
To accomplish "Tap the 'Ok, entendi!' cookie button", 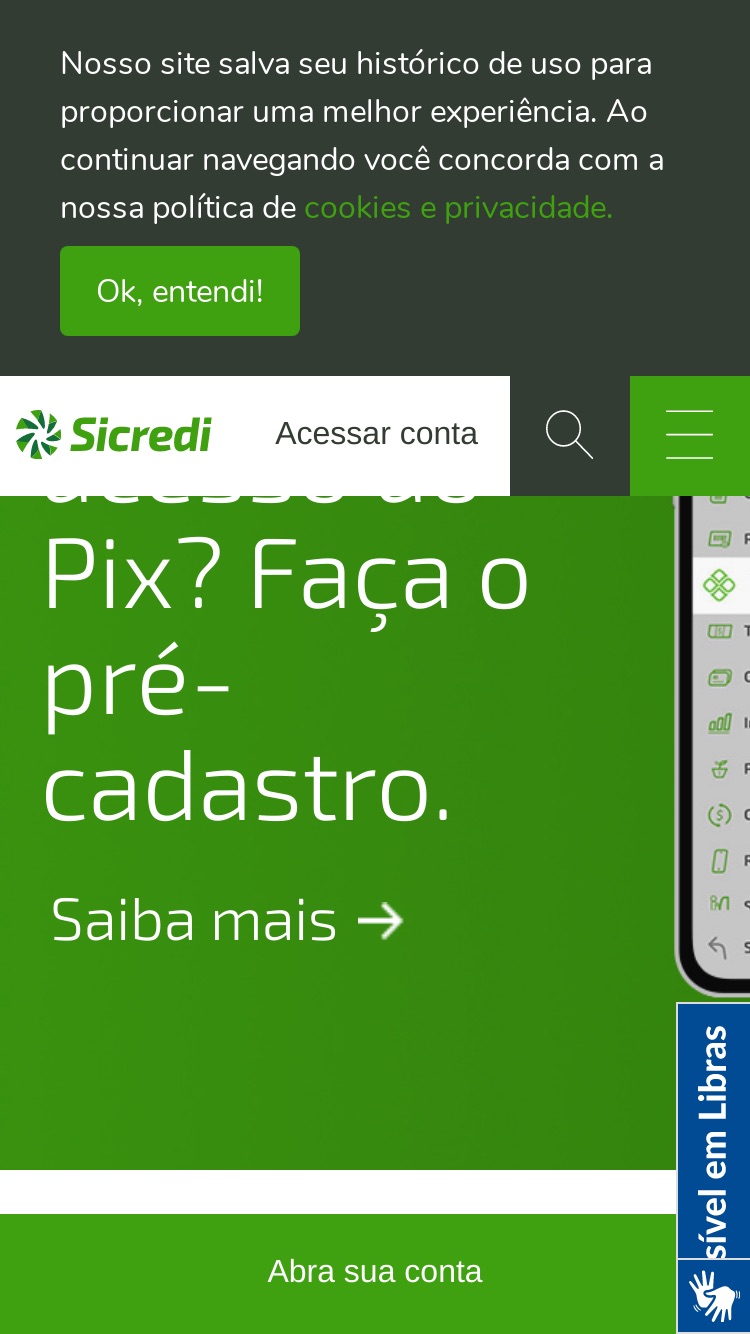I will pos(180,291).
